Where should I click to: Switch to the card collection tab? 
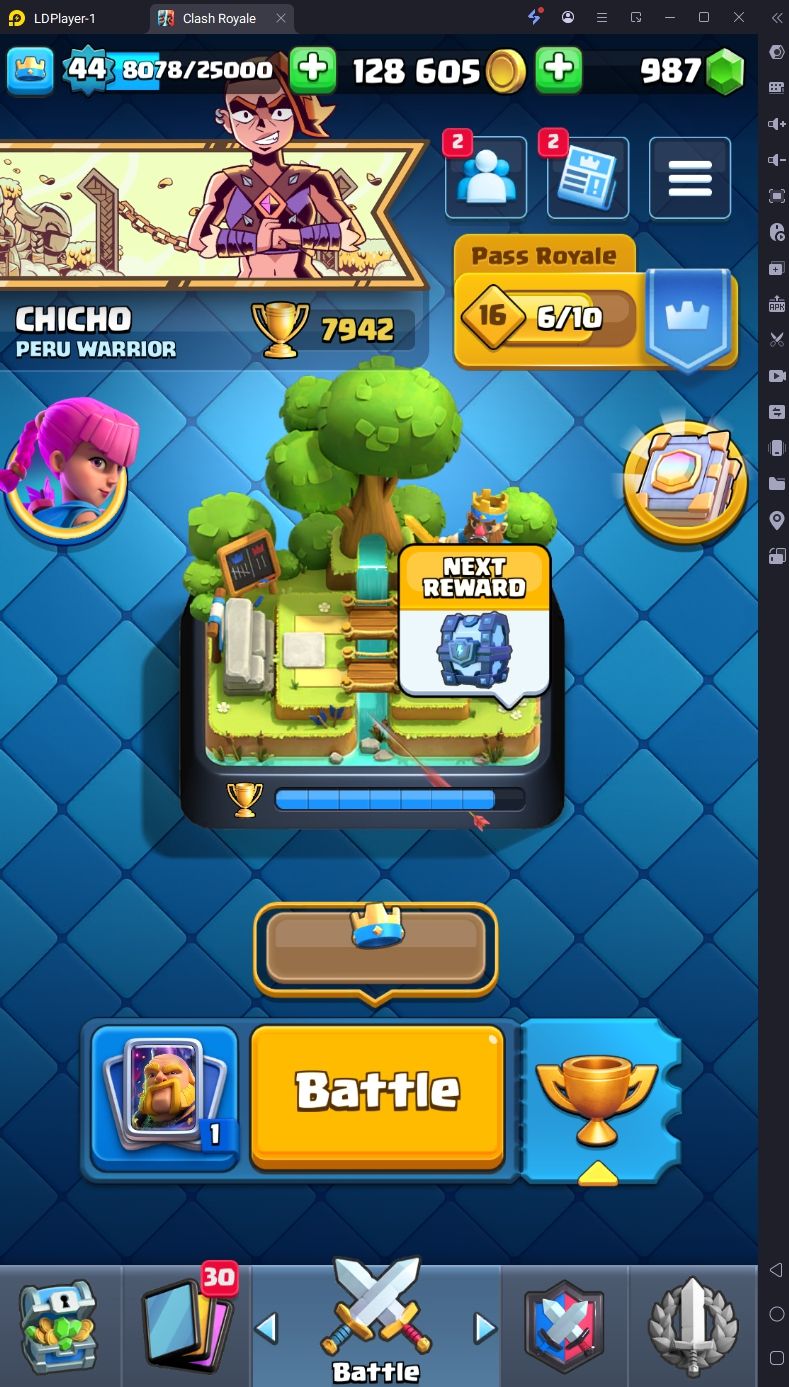pyautogui.click(x=187, y=1325)
